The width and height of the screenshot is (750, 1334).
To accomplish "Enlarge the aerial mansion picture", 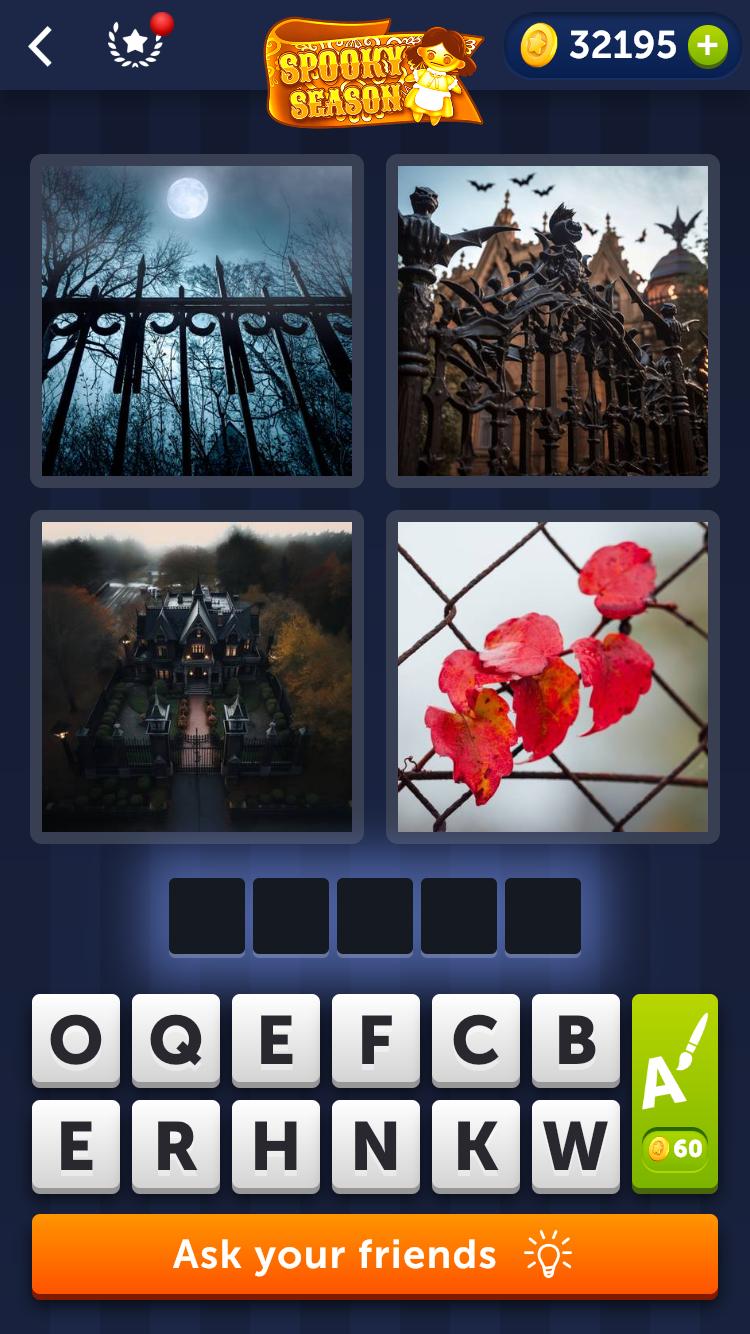I will (197, 677).
